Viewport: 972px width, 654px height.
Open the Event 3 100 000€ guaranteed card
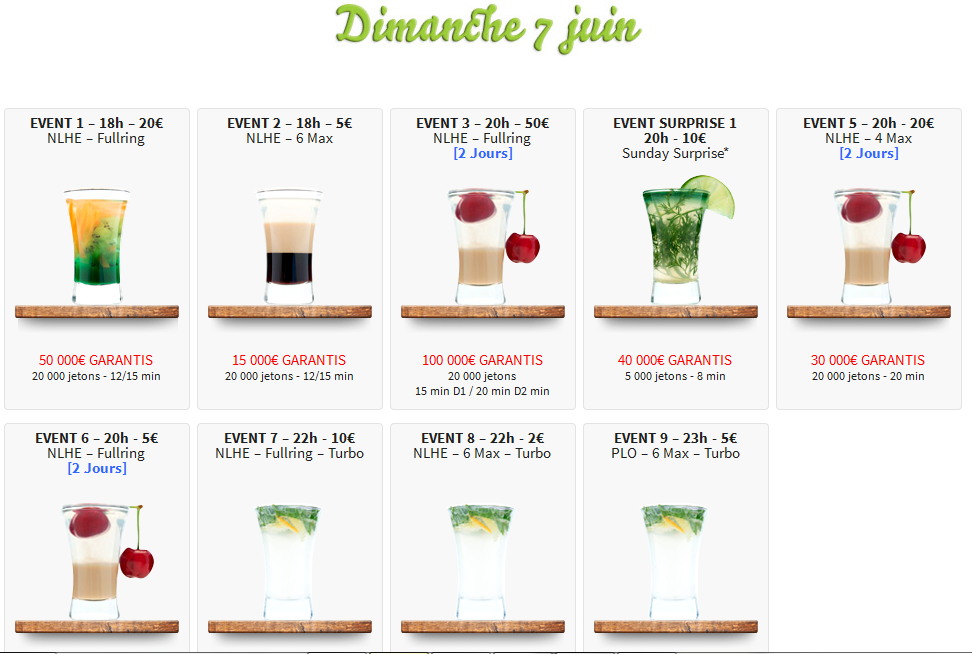(x=482, y=250)
